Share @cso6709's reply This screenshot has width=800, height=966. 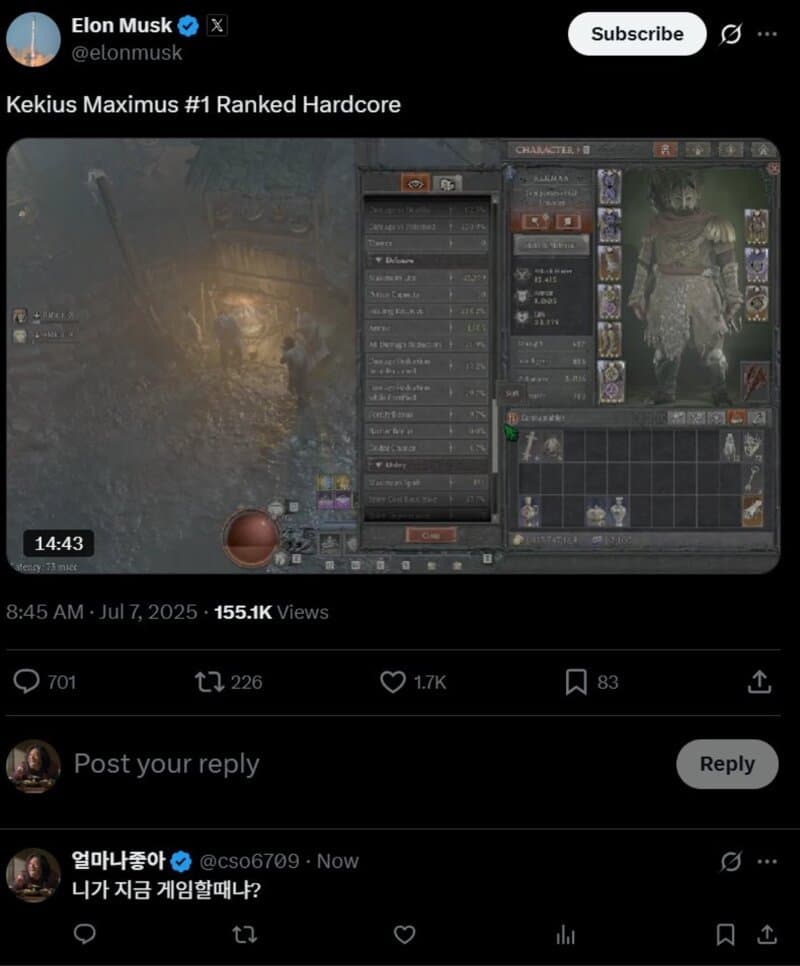point(766,934)
